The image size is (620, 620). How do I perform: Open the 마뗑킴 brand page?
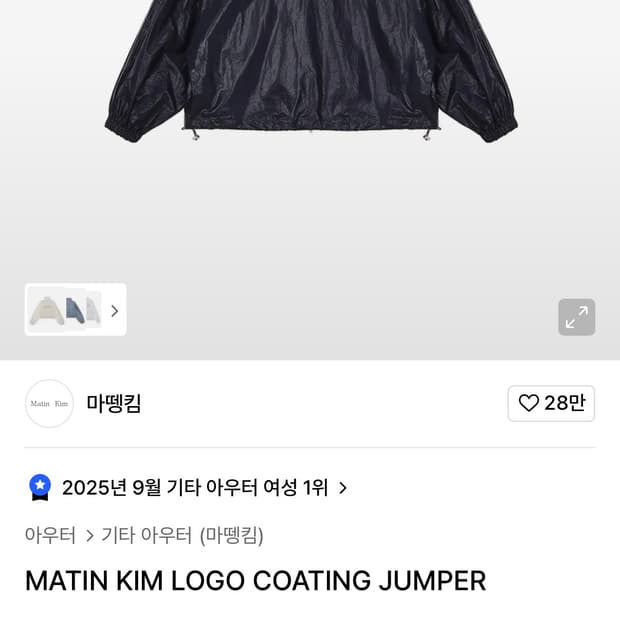113,403
